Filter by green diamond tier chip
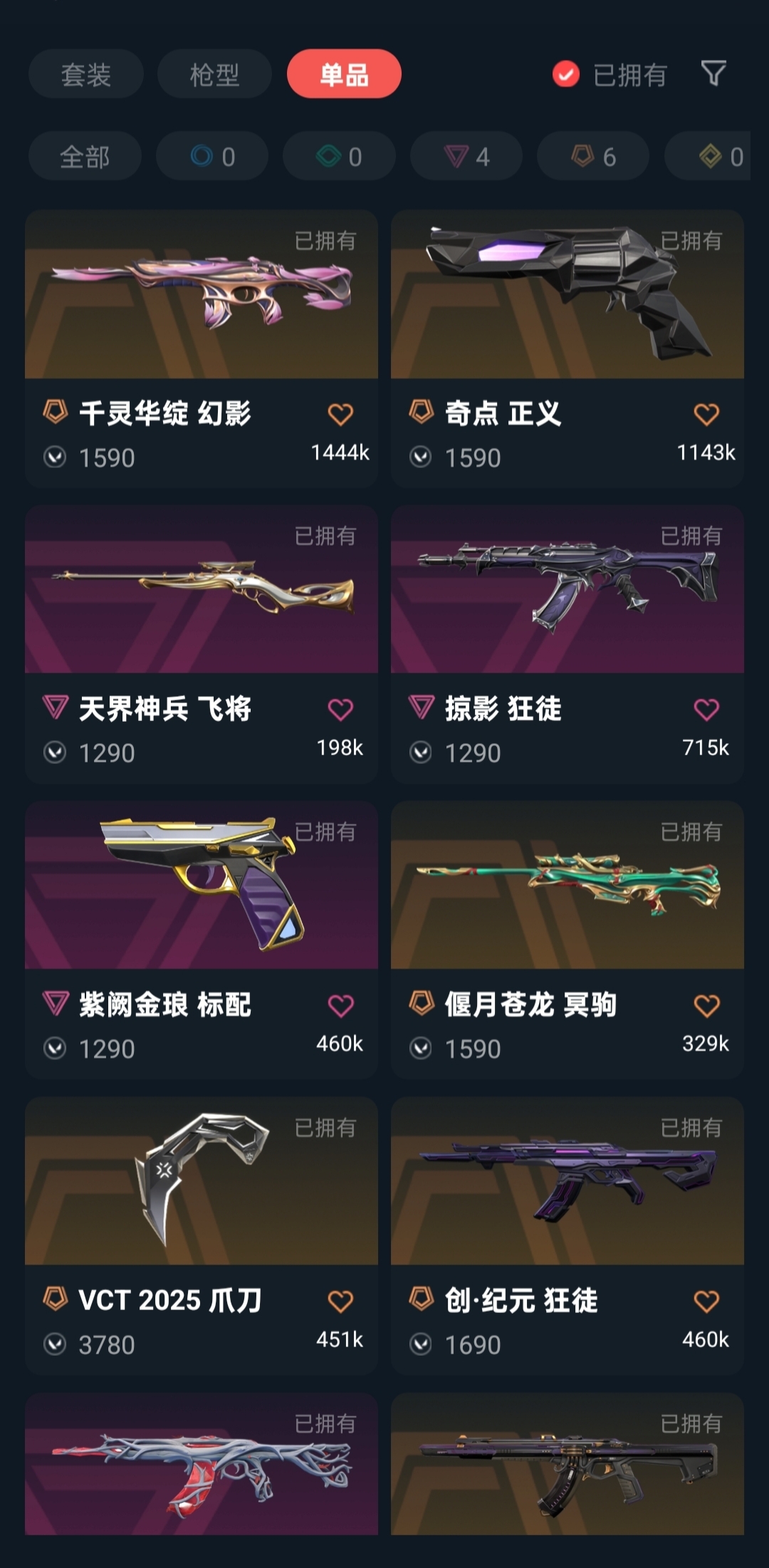769x1568 pixels. pos(339,156)
